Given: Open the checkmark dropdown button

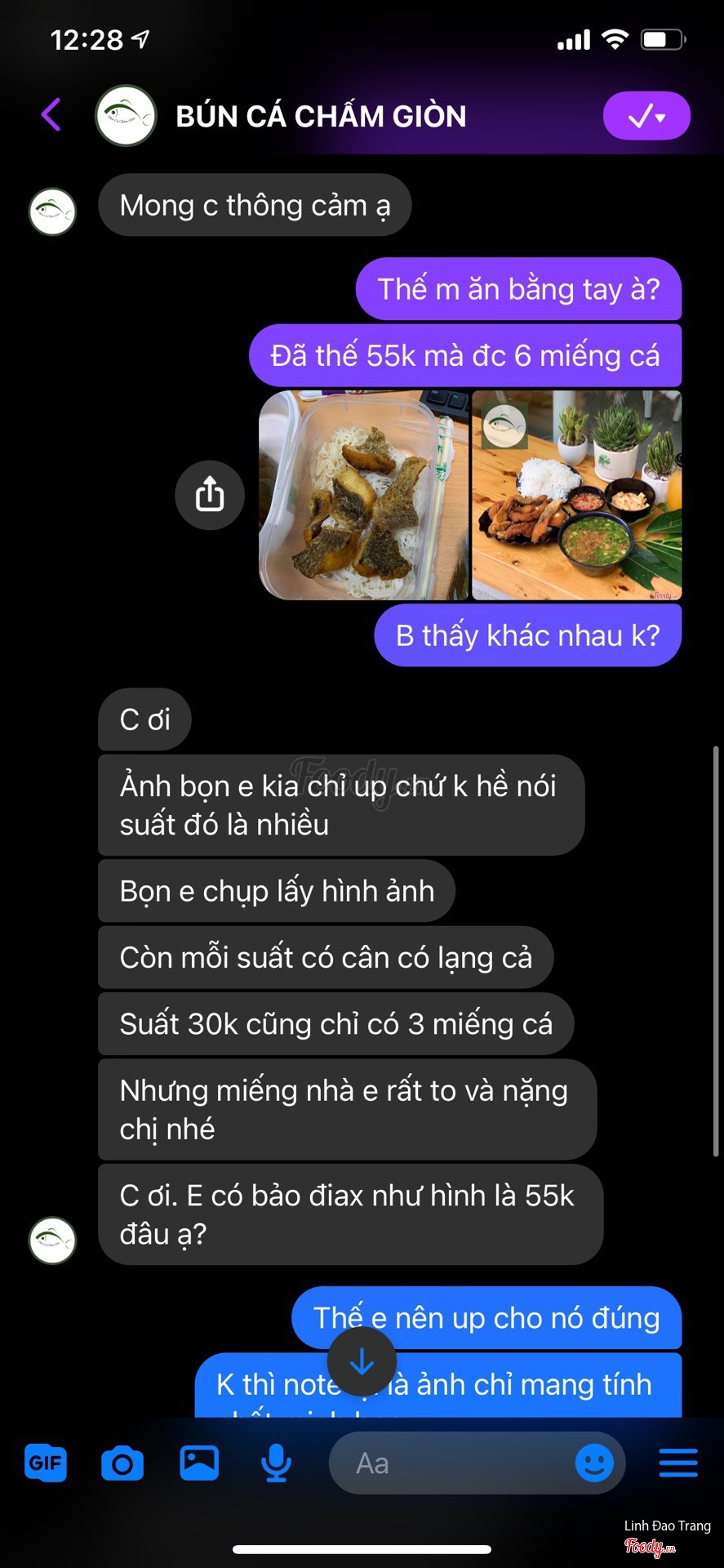Looking at the screenshot, I should tap(646, 116).
